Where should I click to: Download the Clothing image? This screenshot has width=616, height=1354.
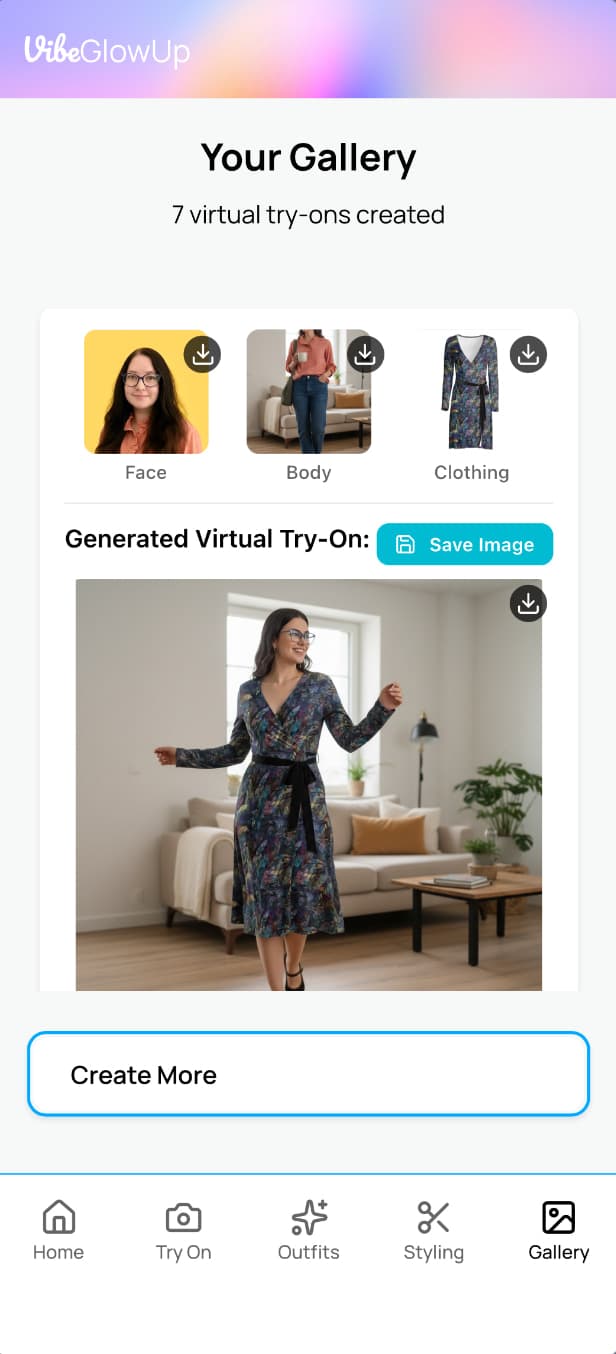pyautogui.click(x=528, y=354)
